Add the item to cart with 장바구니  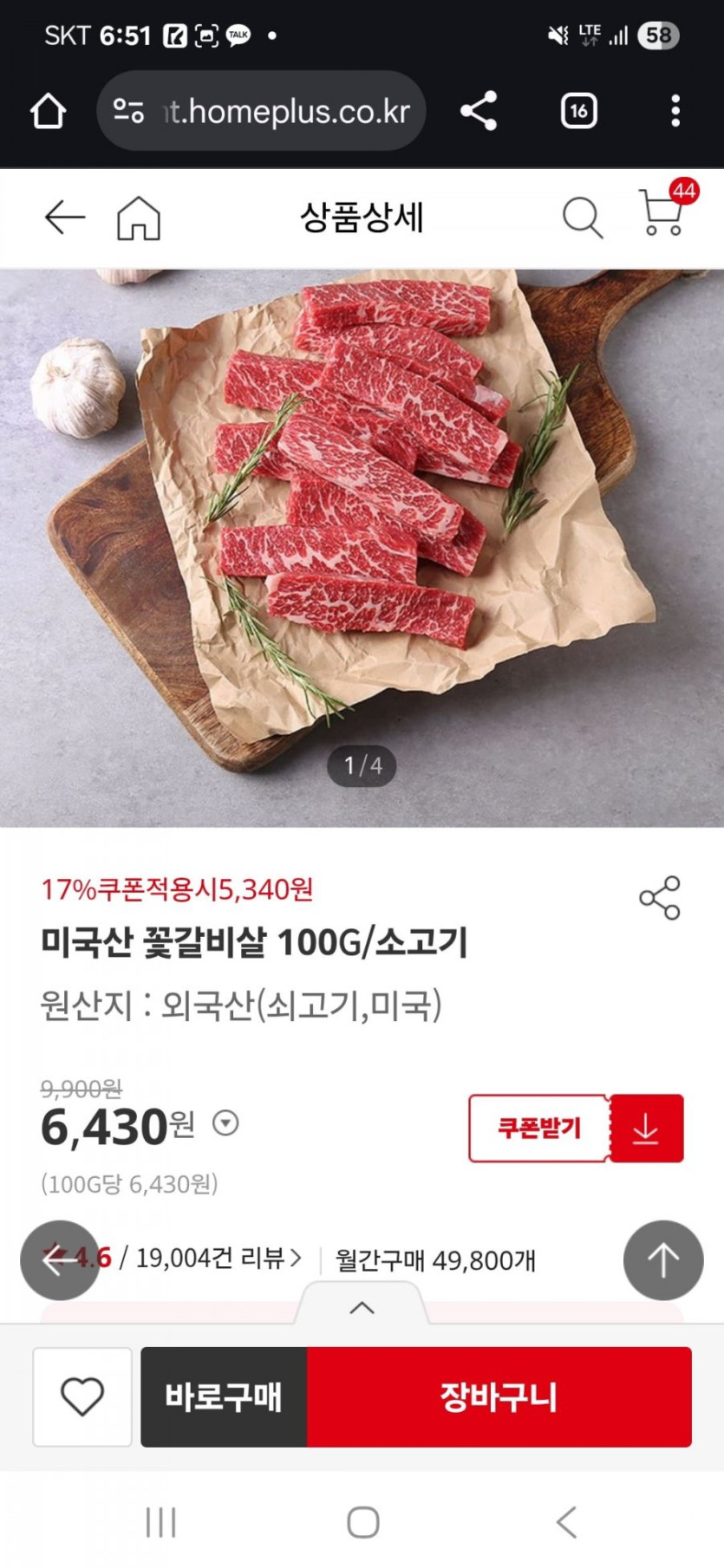pos(499,1396)
